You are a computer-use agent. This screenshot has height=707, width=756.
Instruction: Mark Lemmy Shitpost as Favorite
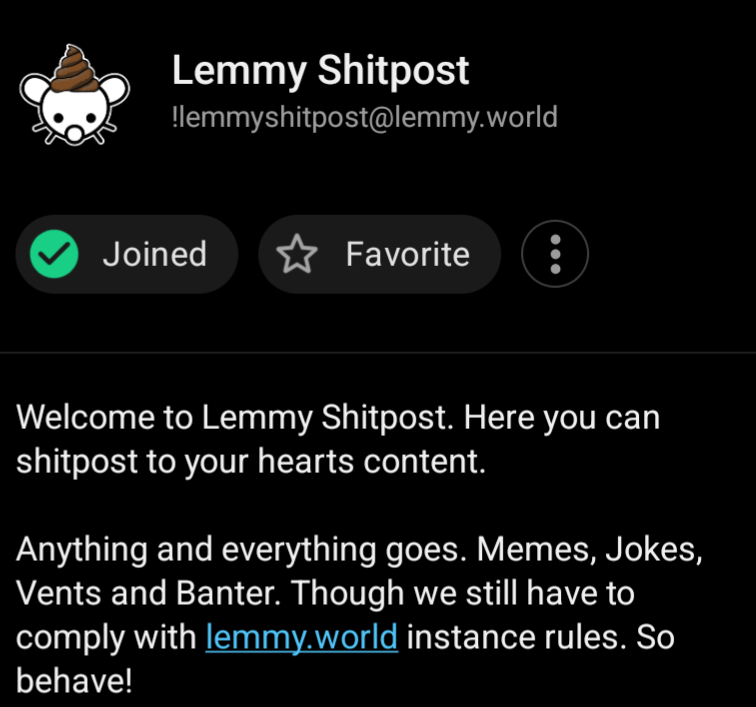[378, 254]
